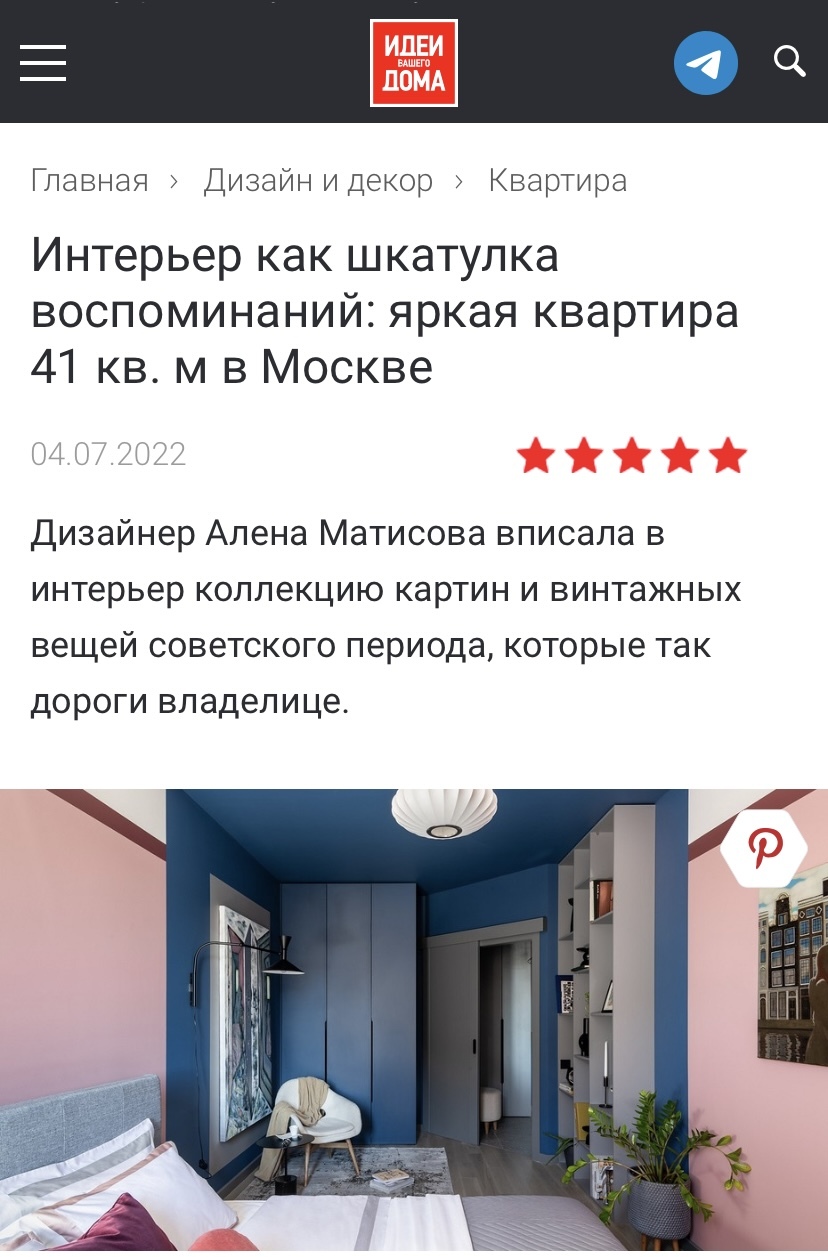Rate the article with the fifth star
This screenshot has width=828, height=1257.
[x=727, y=456]
